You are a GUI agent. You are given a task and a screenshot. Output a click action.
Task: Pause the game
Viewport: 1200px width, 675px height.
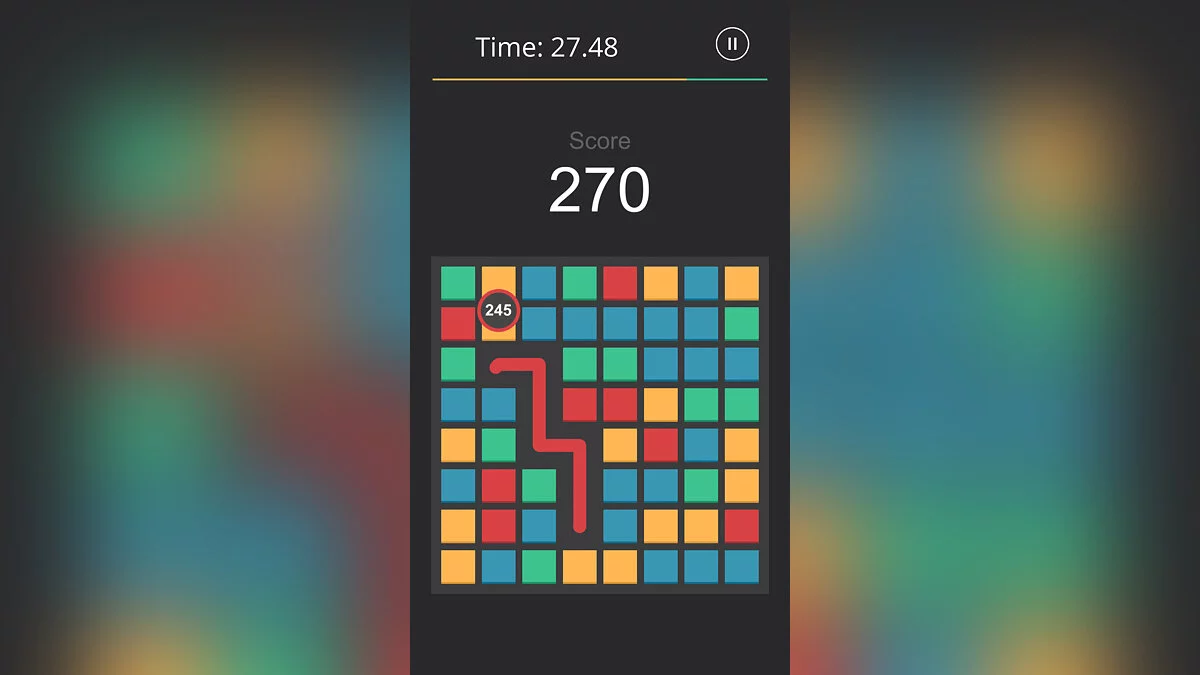click(x=732, y=44)
